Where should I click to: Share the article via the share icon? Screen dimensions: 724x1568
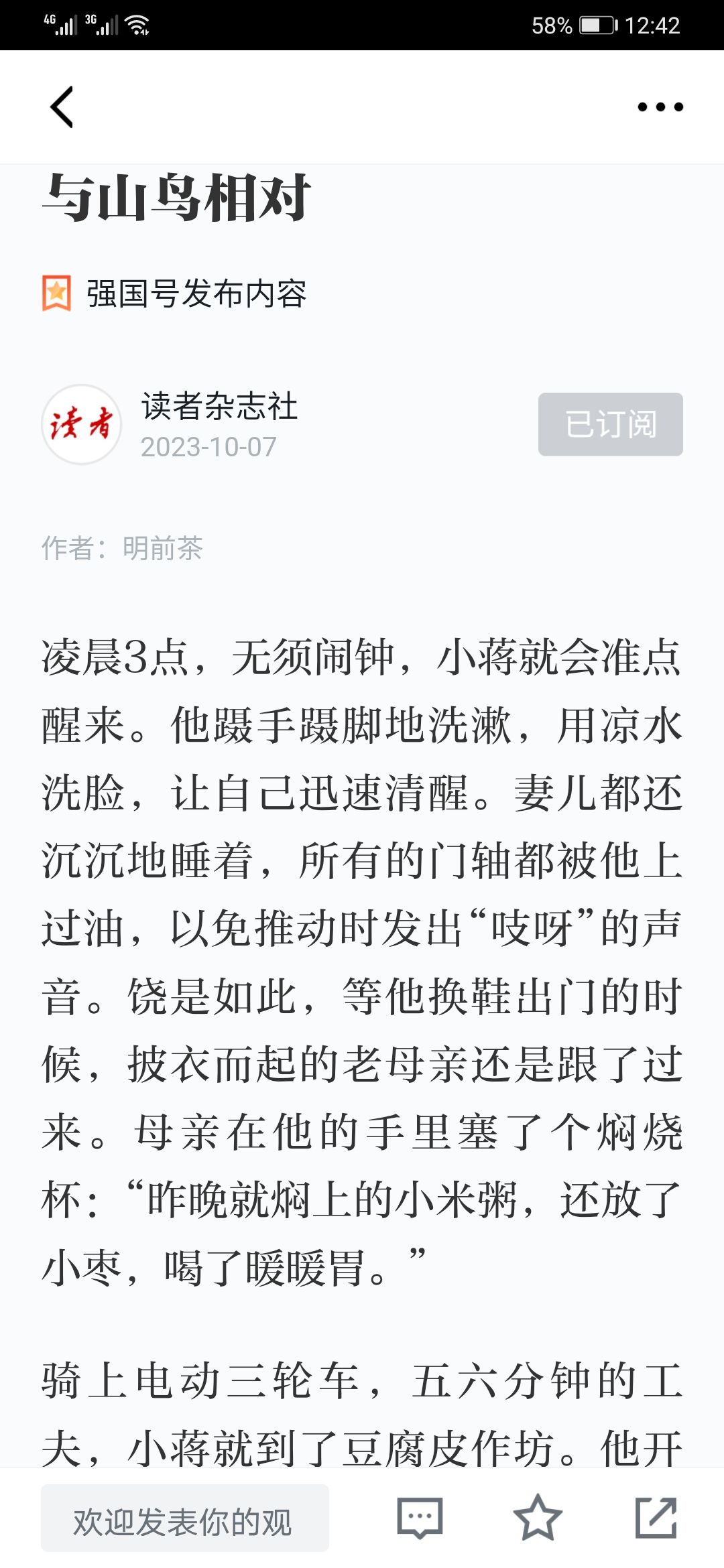coord(656,1518)
